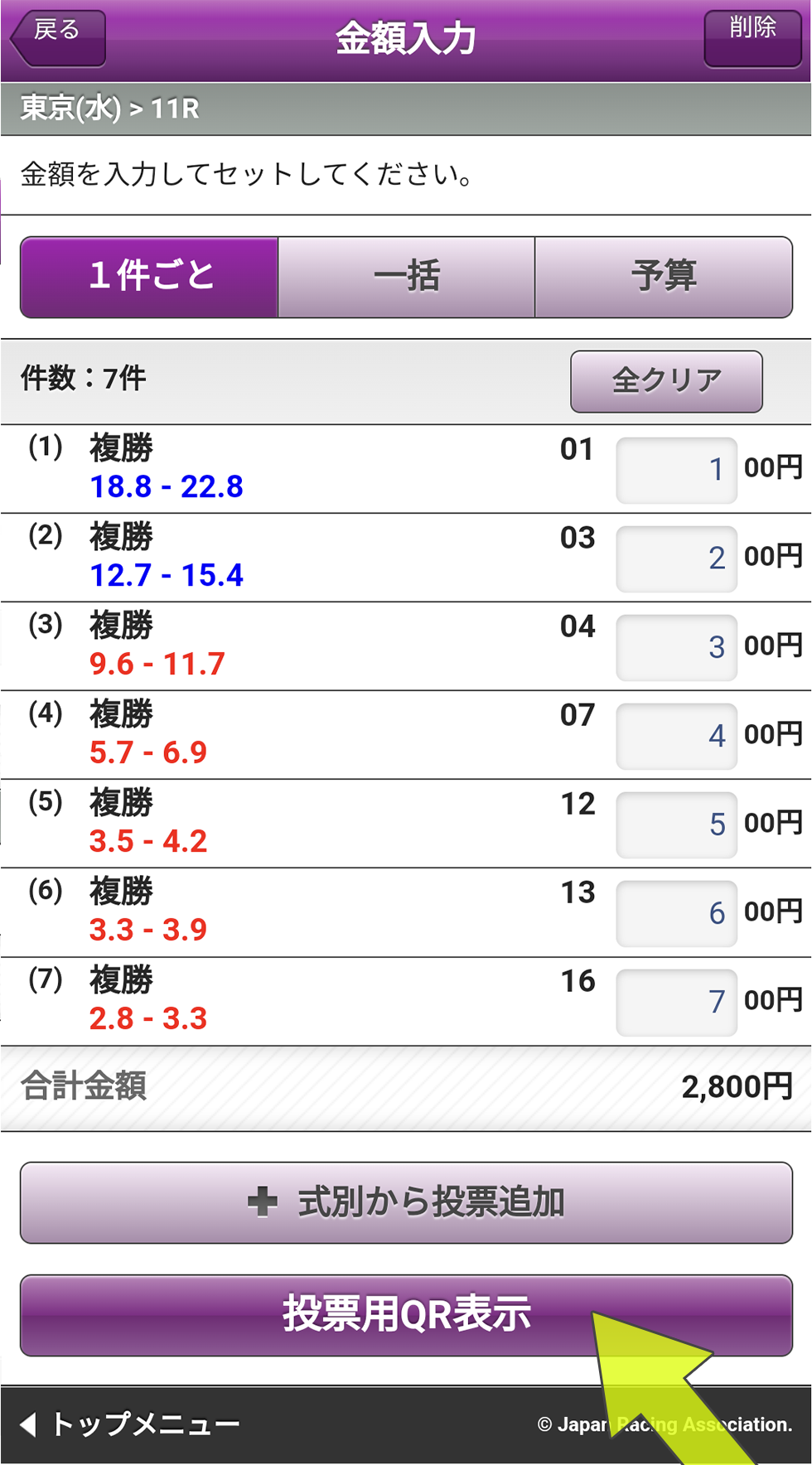Screen dimensions: 812x1465
Task: Tap 式別から投票追加 to add more bets
Action: 406,1202
